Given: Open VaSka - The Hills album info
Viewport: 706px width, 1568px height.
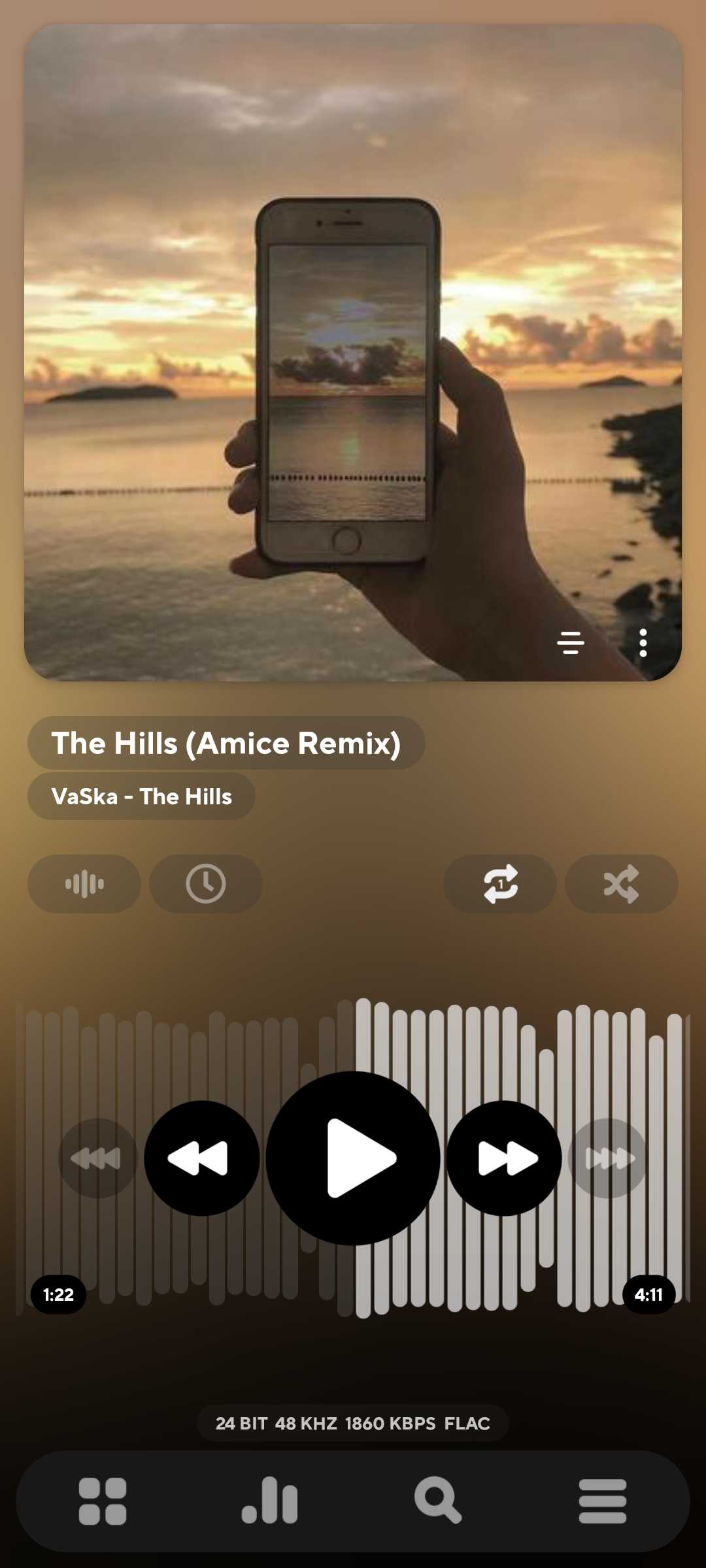Looking at the screenshot, I should [x=141, y=796].
